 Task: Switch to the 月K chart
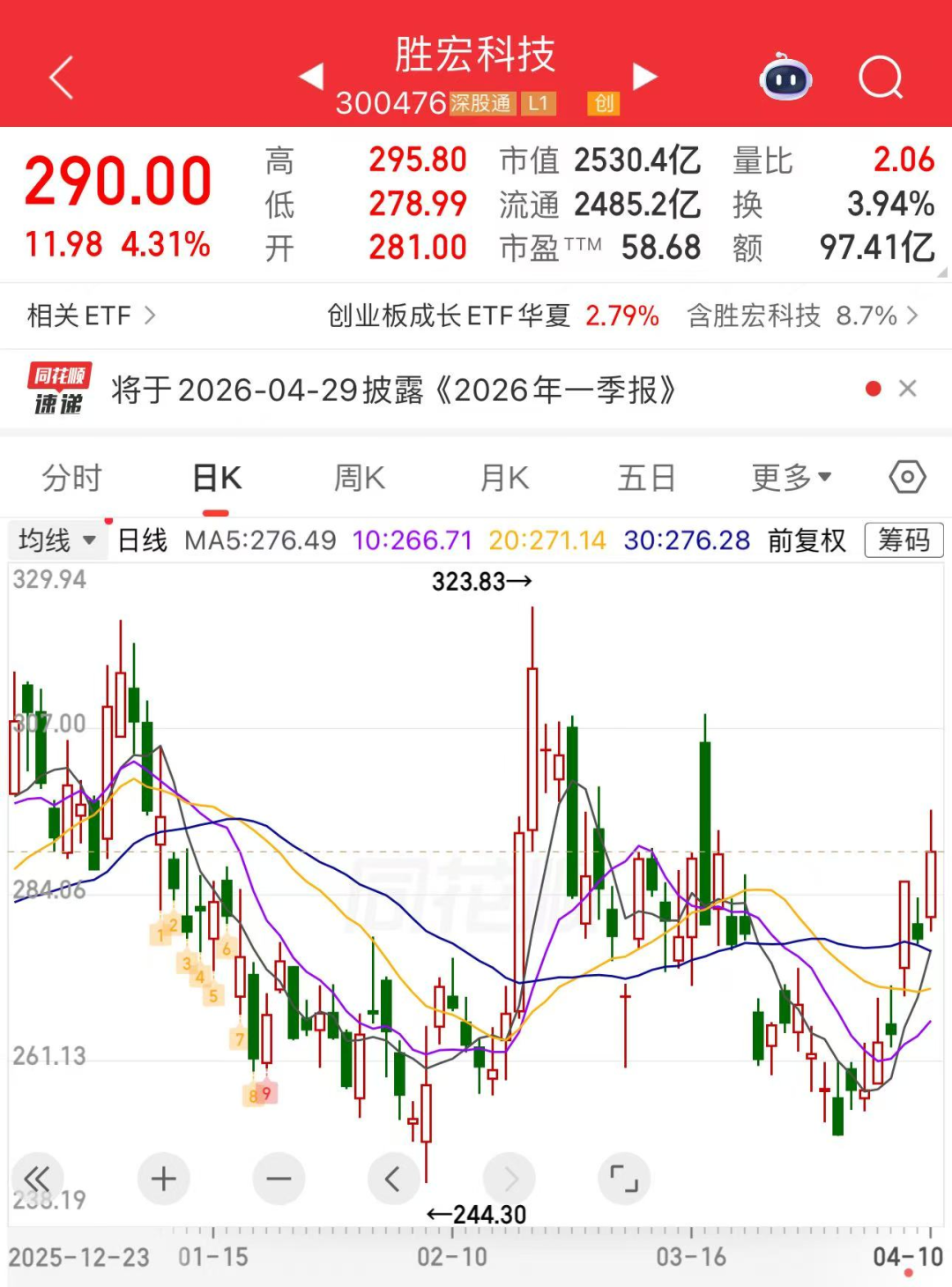[504, 479]
